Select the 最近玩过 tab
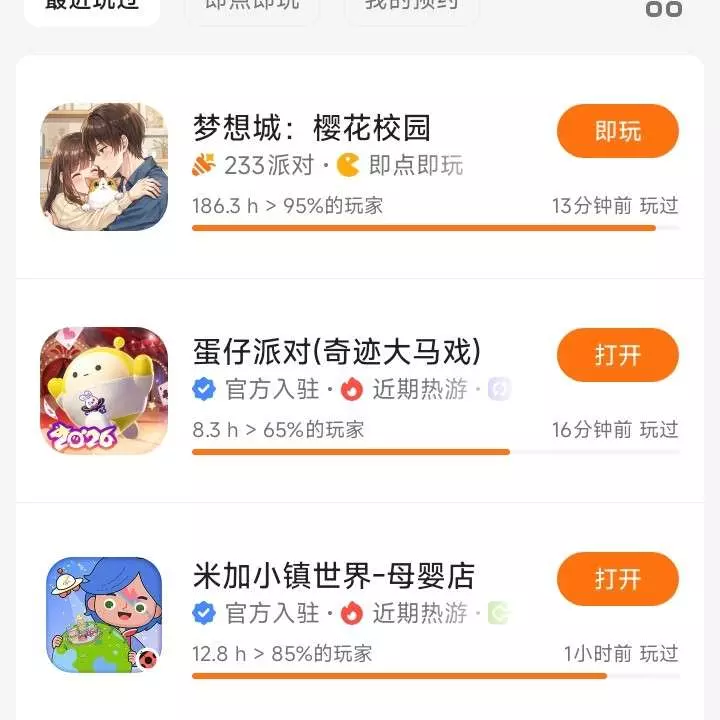Image resolution: width=720 pixels, height=720 pixels. (92, 6)
